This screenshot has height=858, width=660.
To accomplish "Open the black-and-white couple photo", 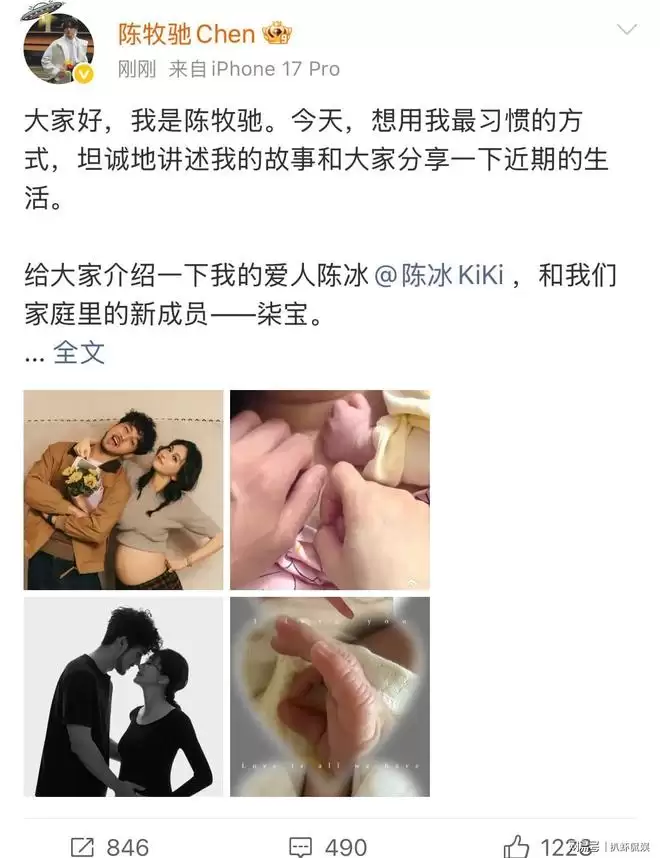I will coord(123,696).
